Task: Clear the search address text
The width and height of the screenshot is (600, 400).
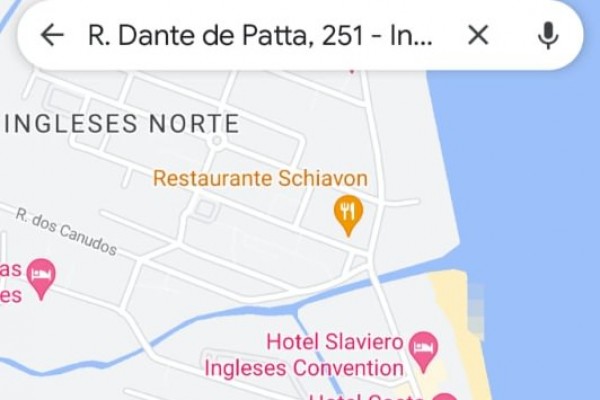Action: 478,35
